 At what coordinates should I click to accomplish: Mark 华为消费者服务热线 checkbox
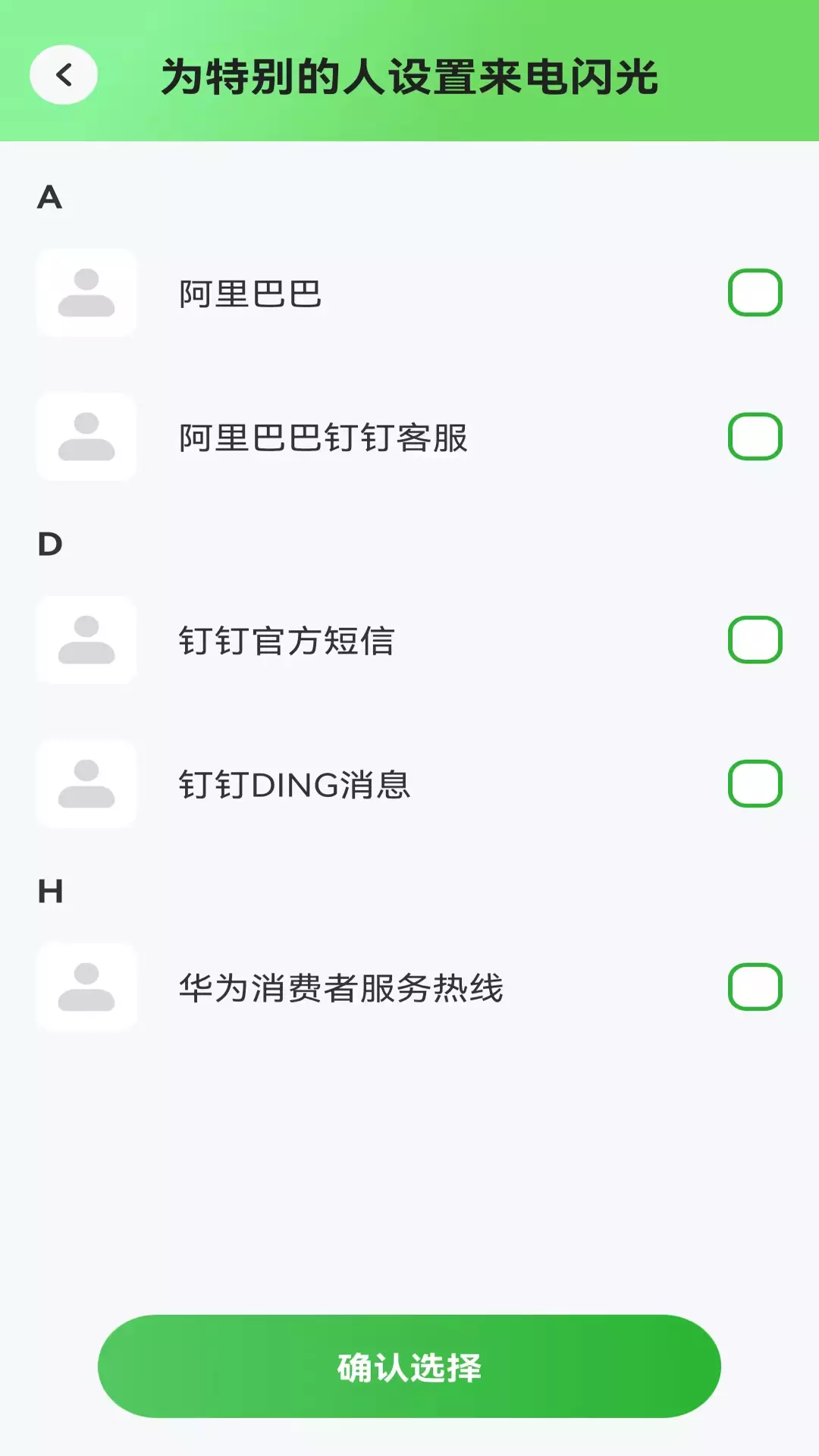point(755,987)
